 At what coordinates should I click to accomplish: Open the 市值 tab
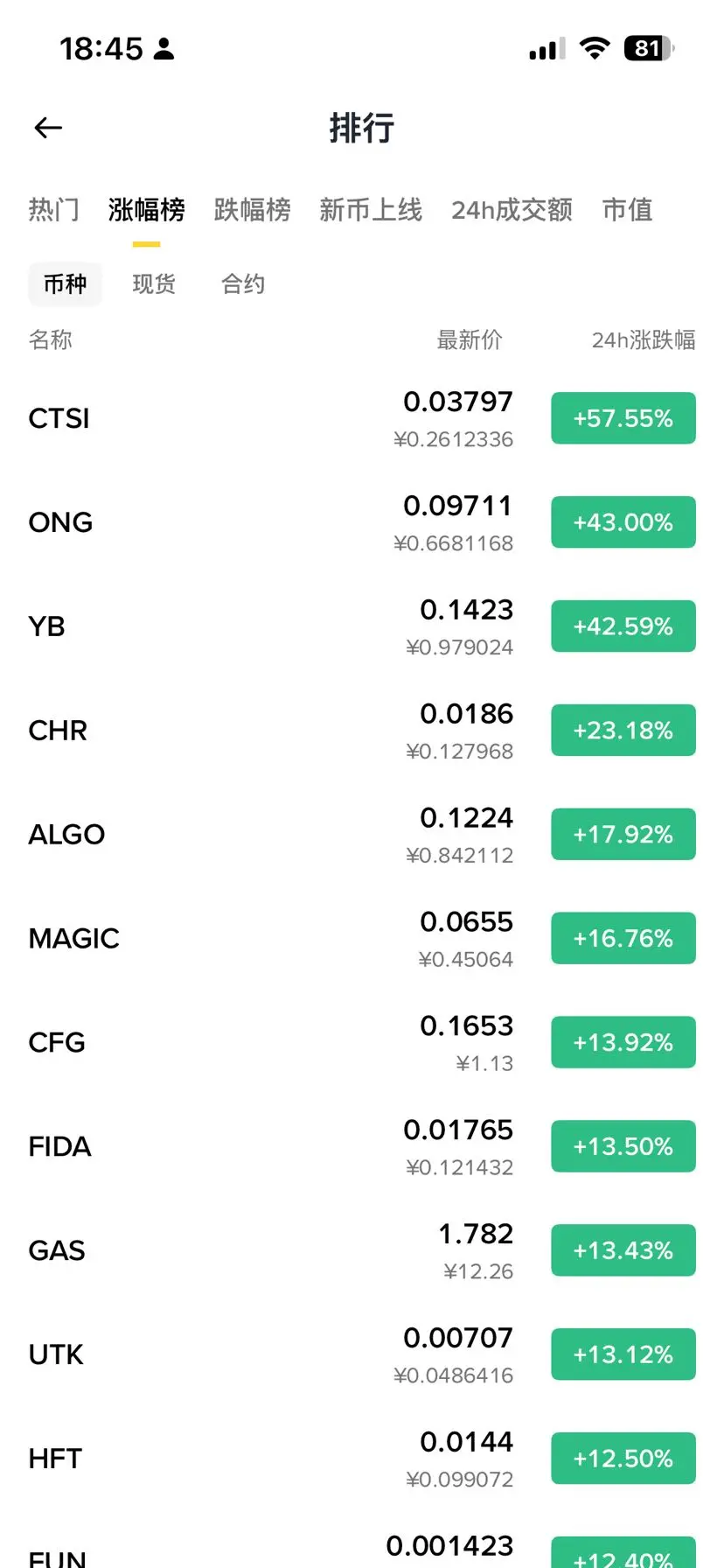tap(627, 210)
